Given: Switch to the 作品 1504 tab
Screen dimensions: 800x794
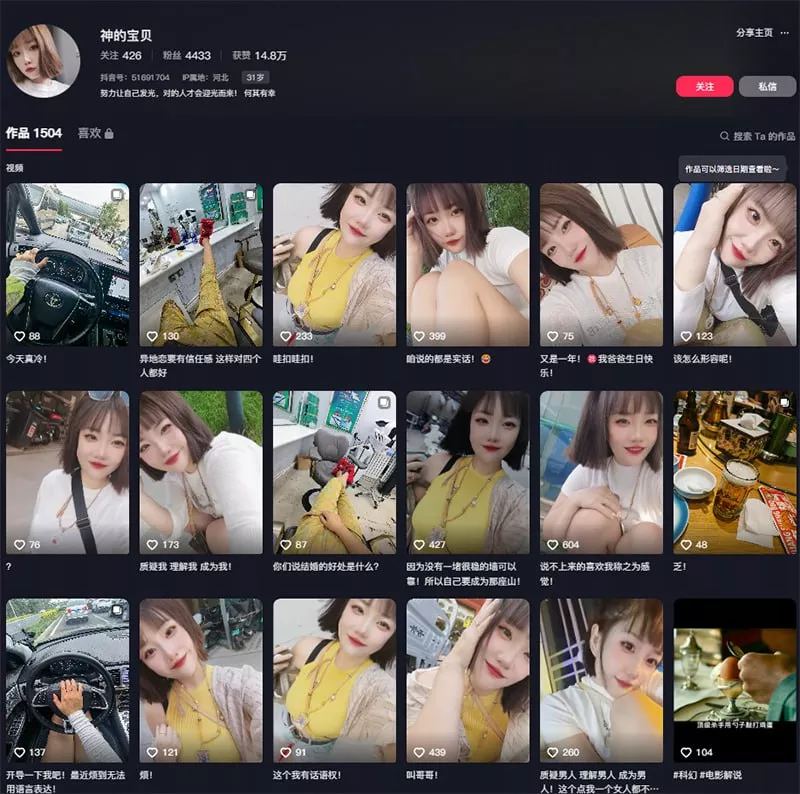Looking at the screenshot, I should [x=34, y=133].
